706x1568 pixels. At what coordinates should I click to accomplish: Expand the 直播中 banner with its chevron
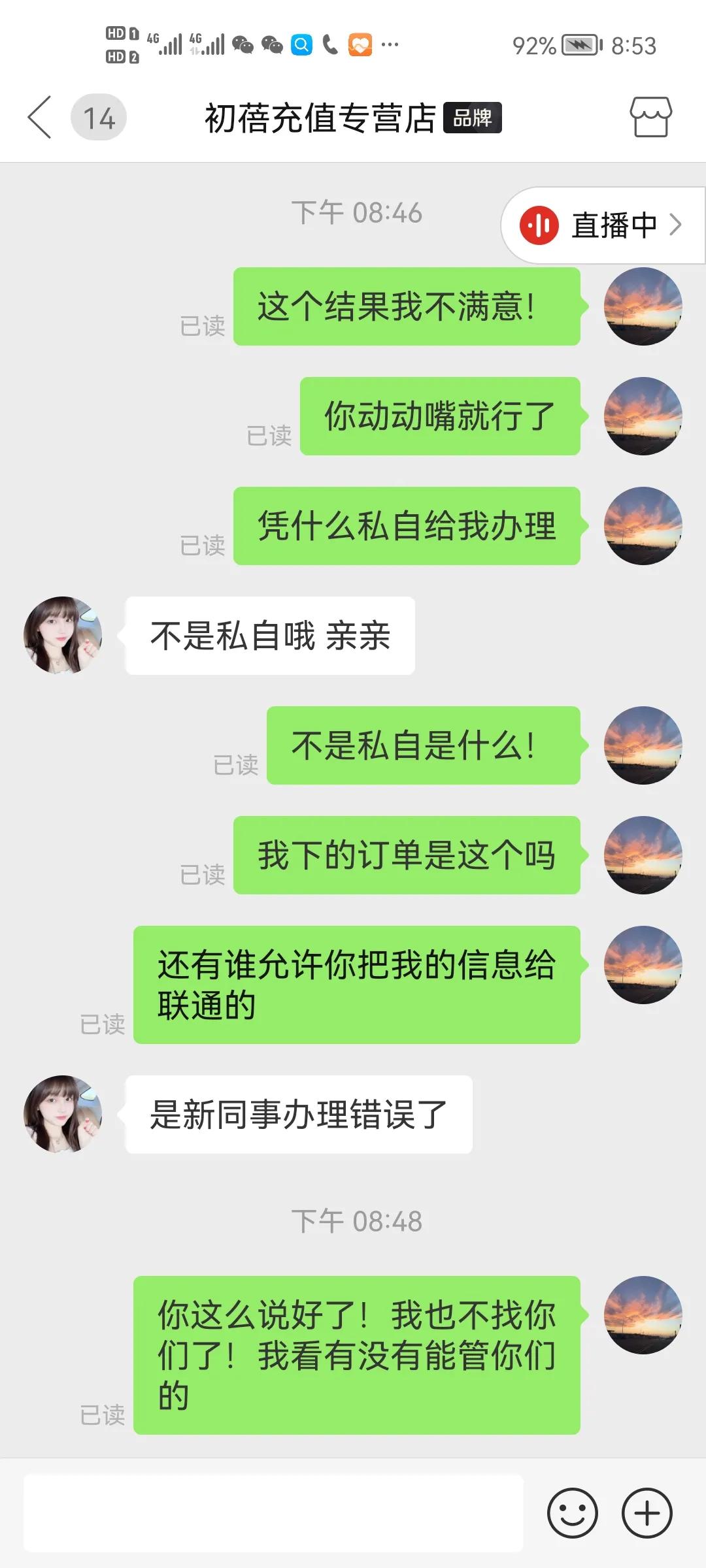tap(677, 224)
